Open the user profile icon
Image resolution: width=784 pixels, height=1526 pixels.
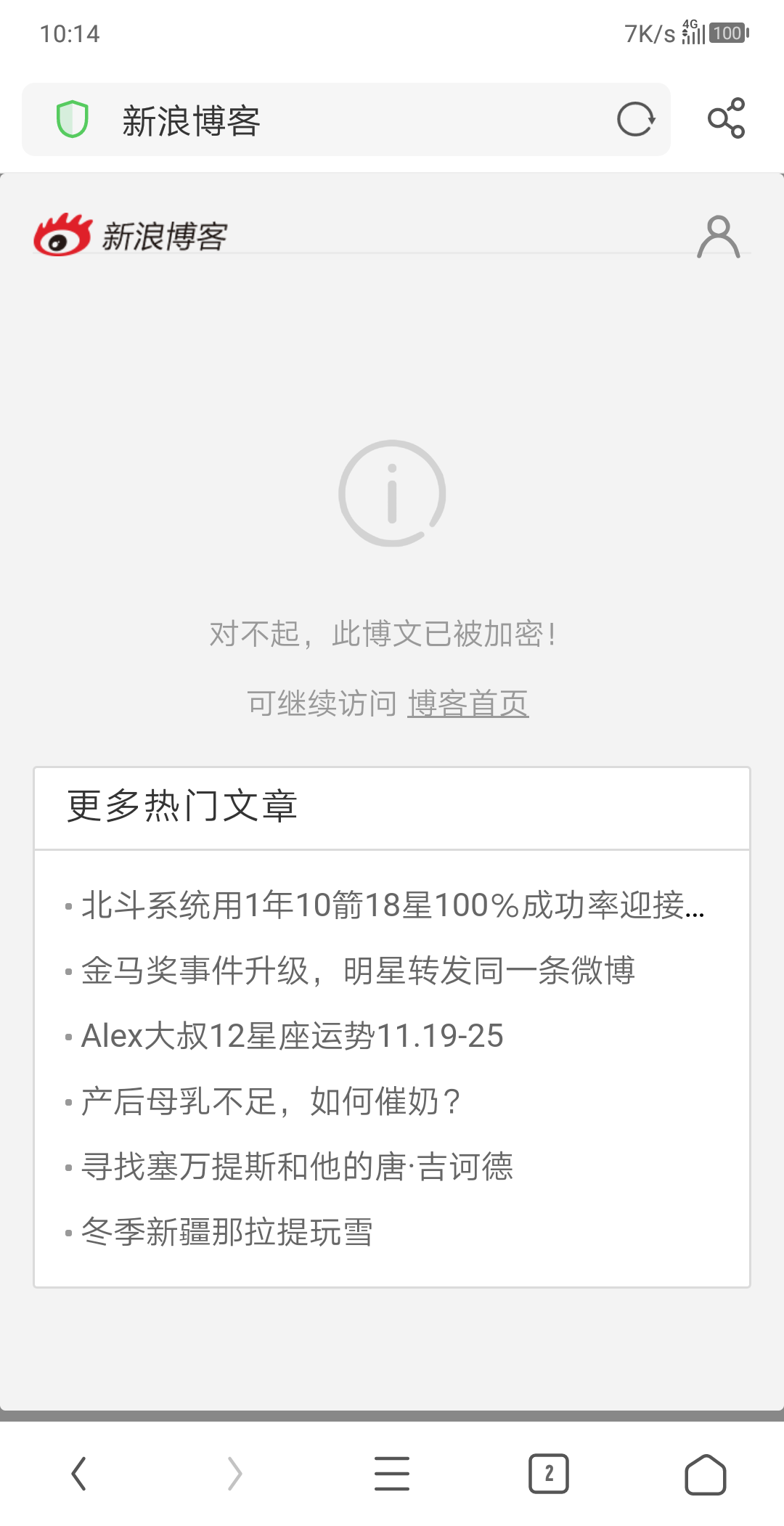[x=719, y=237]
